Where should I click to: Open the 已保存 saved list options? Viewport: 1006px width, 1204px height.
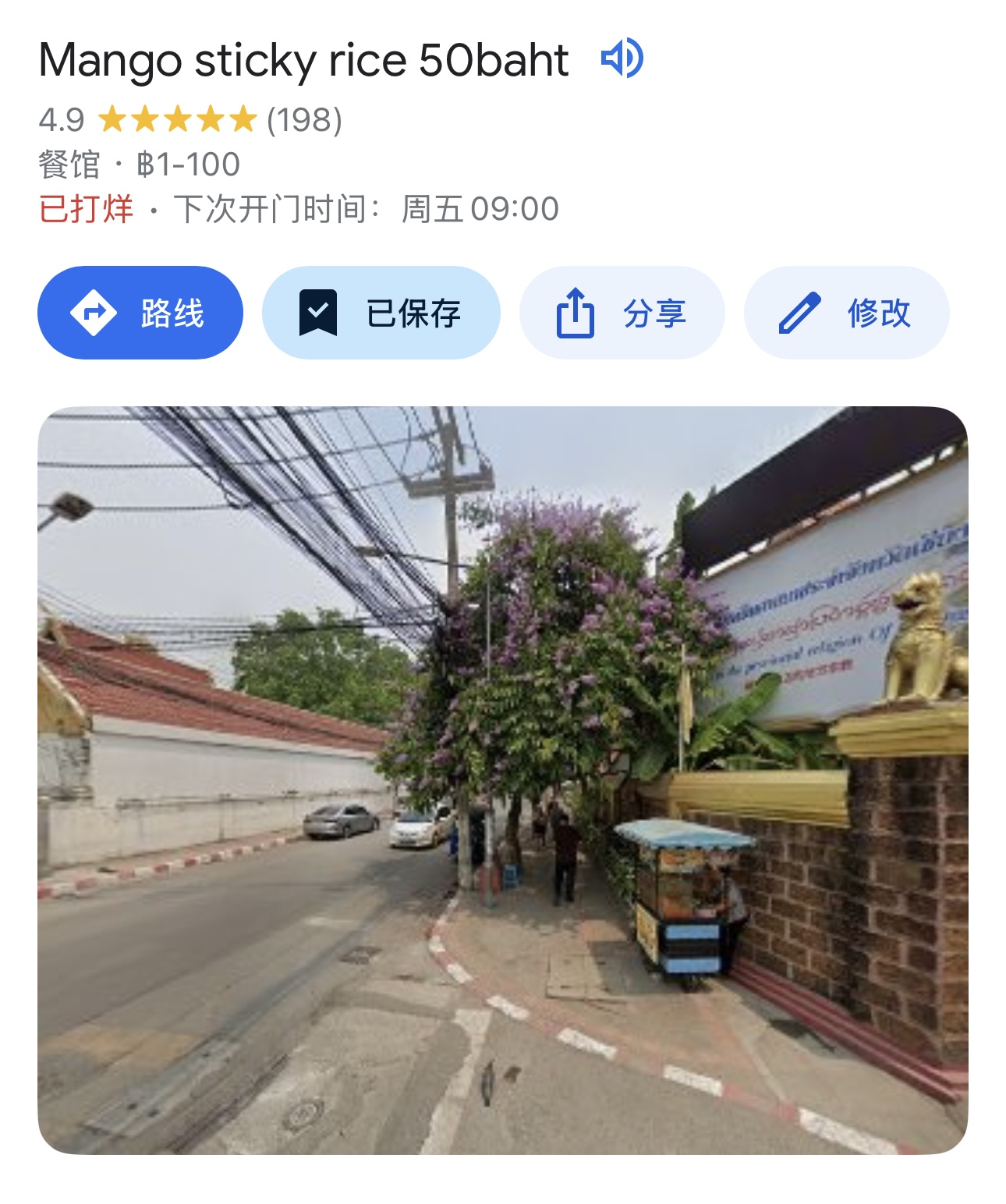(381, 313)
